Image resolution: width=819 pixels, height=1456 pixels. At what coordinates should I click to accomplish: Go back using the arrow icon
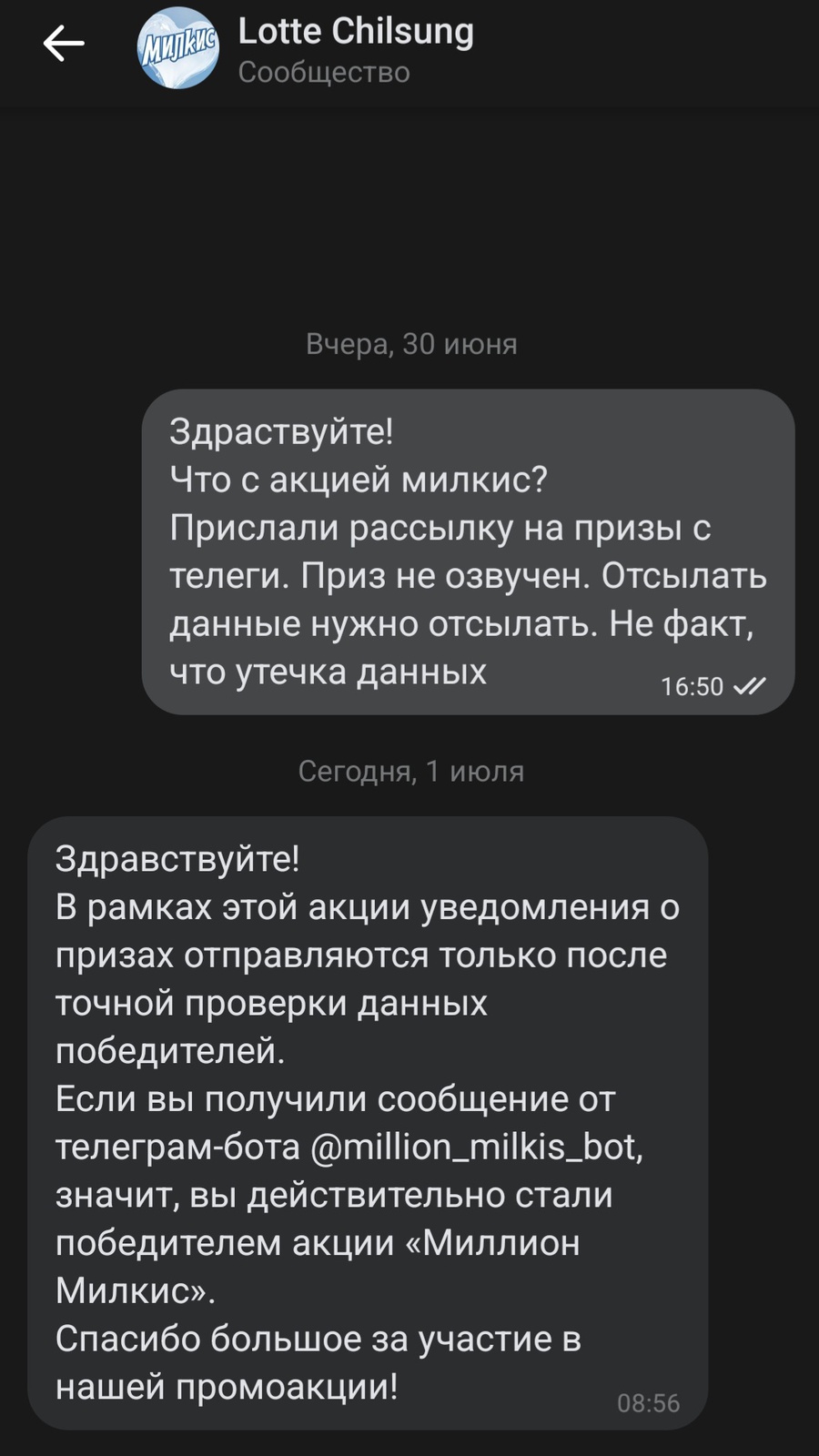pyautogui.click(x=64, y=44)
